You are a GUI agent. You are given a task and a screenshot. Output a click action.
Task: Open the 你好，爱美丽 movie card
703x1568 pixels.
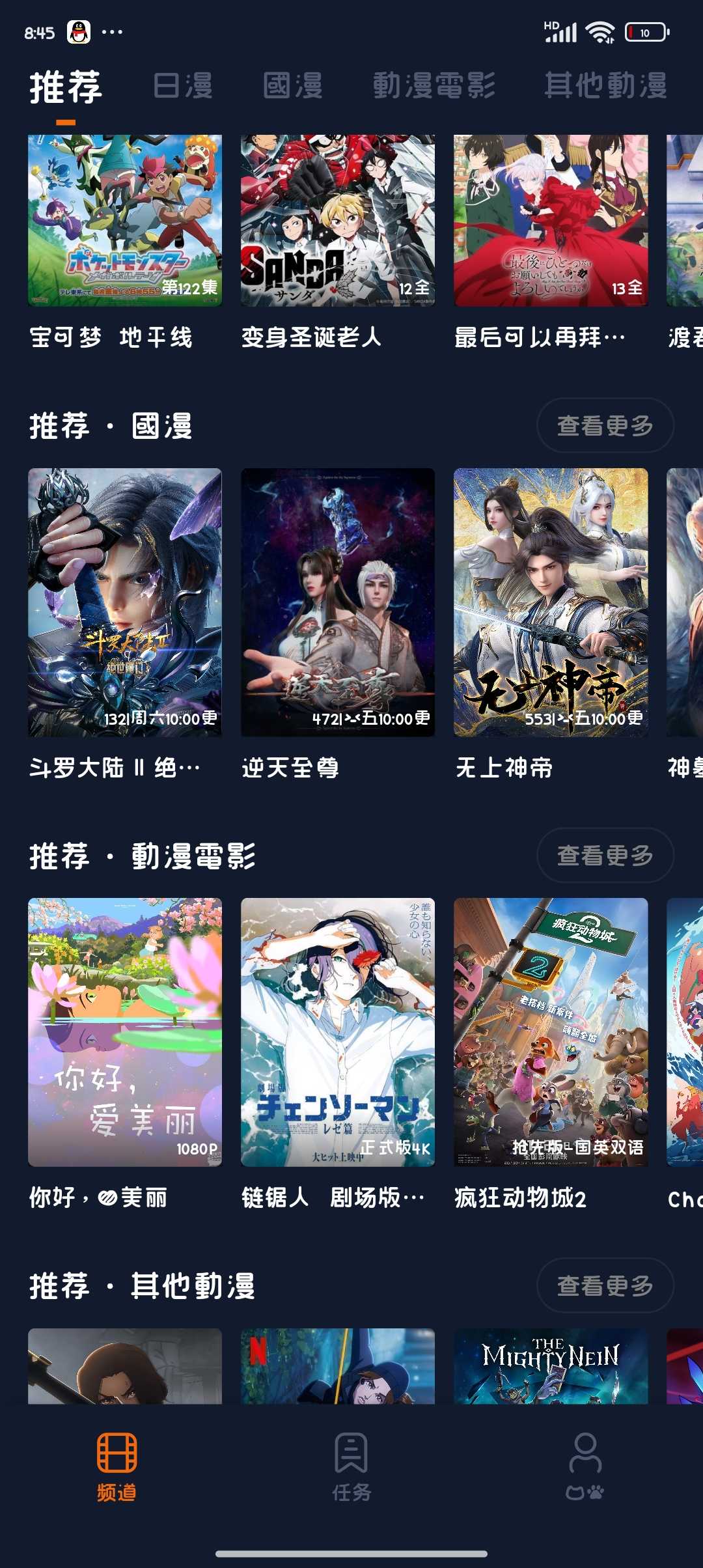click(125, 1032)
